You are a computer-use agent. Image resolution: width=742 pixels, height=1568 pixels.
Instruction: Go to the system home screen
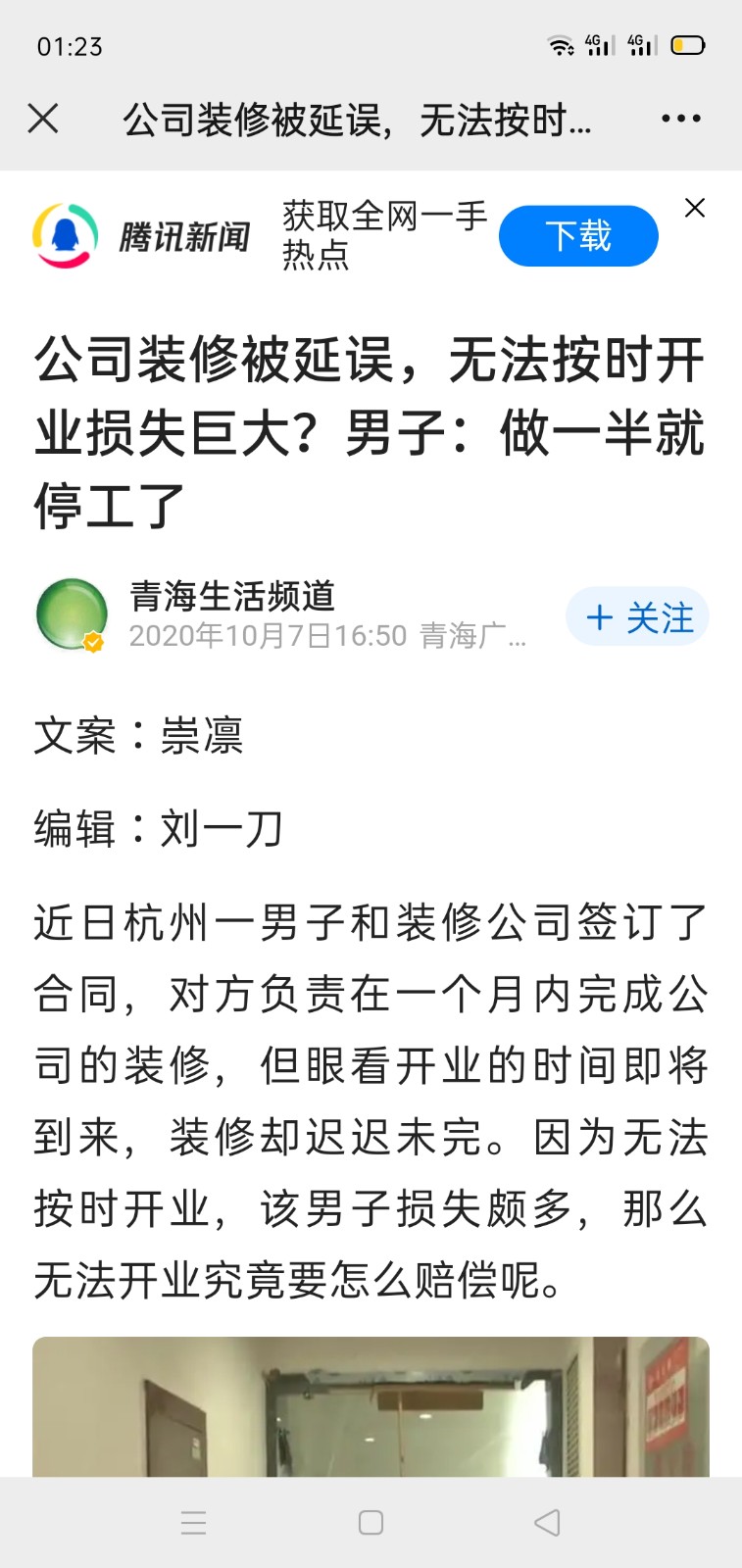coord(371,1522)
